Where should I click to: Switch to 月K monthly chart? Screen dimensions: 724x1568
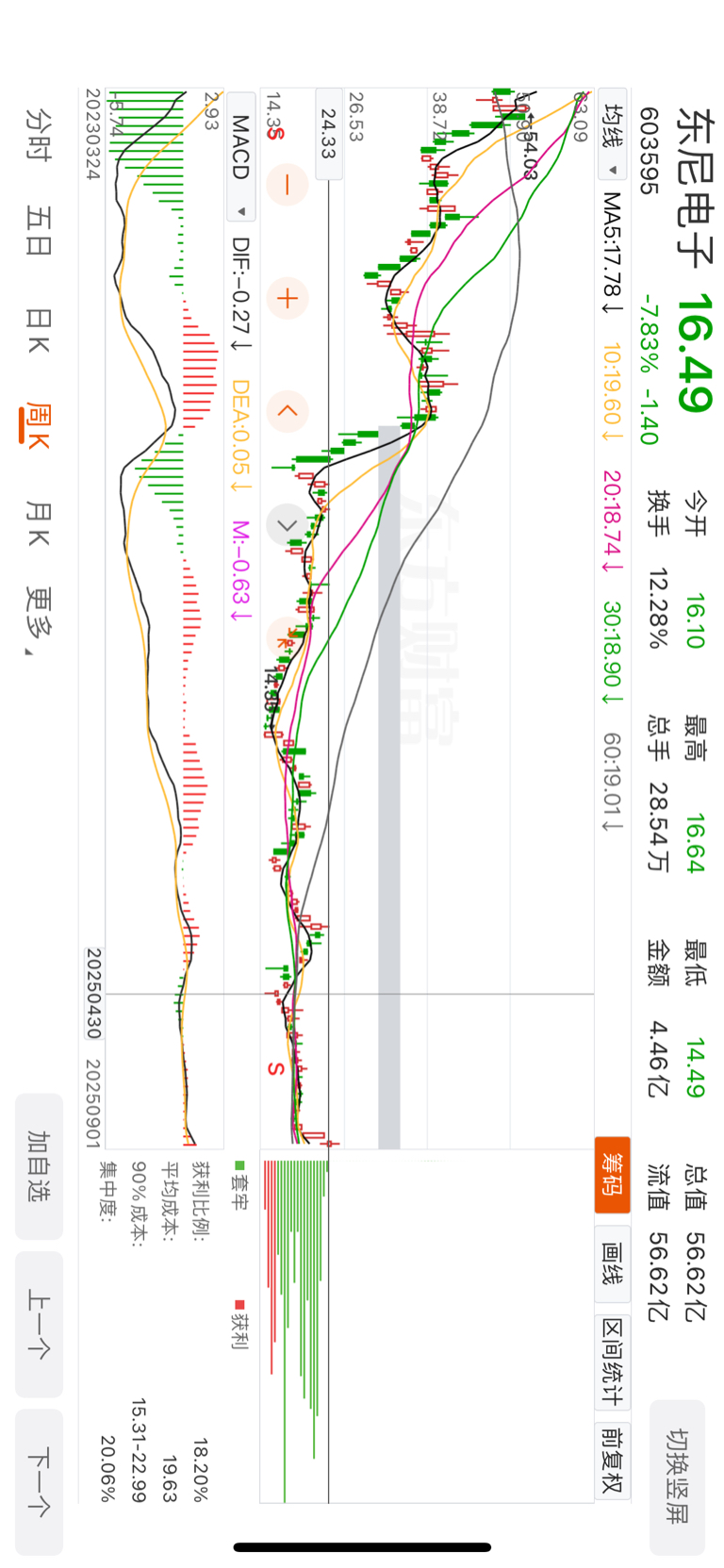tap(38, 523)
